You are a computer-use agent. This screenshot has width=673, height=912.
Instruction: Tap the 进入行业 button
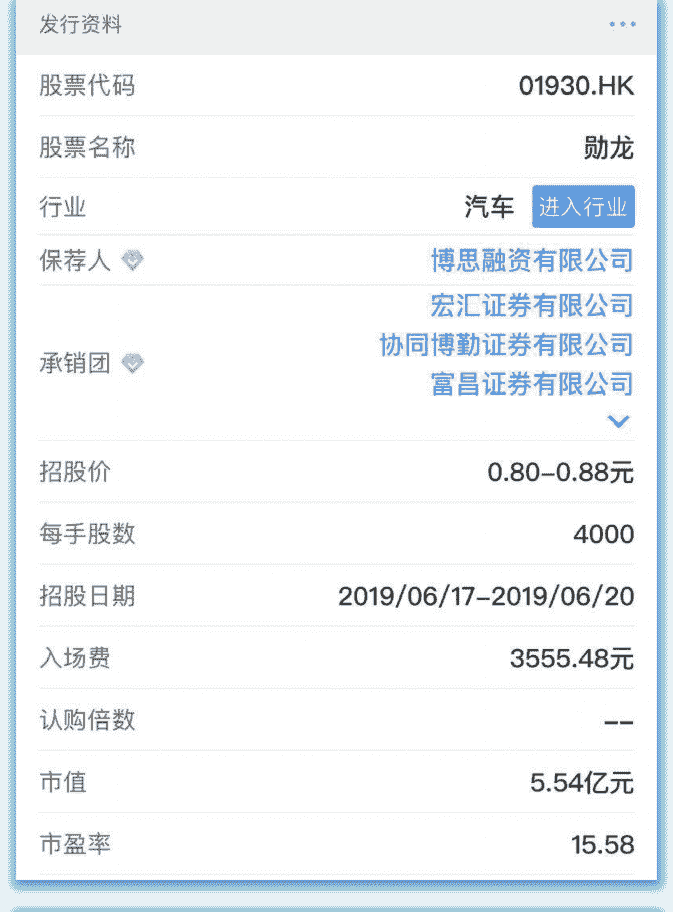pyautogui.click(x=583, y=207)
